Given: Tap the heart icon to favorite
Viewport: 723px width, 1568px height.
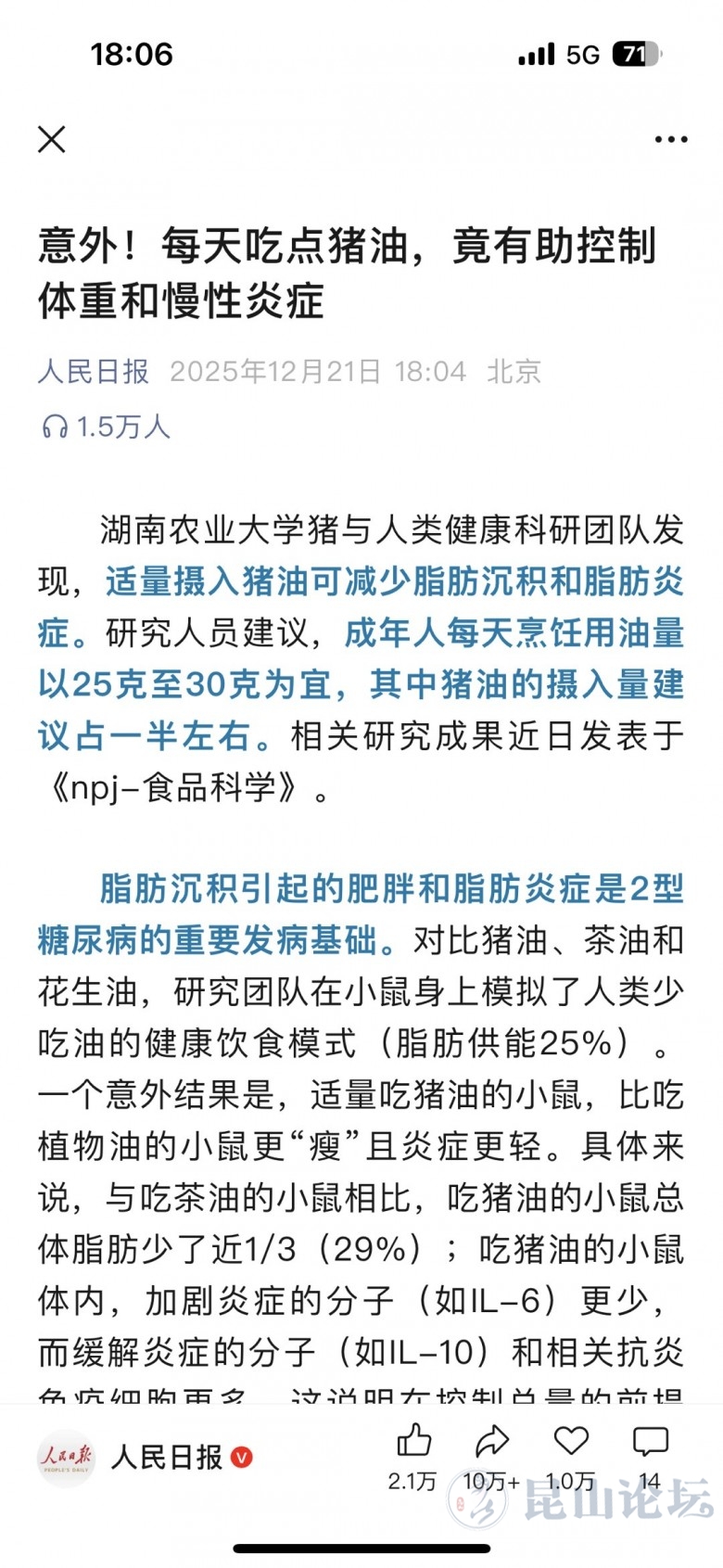Looking at the screenshot, I should (x=571, y=1441).
